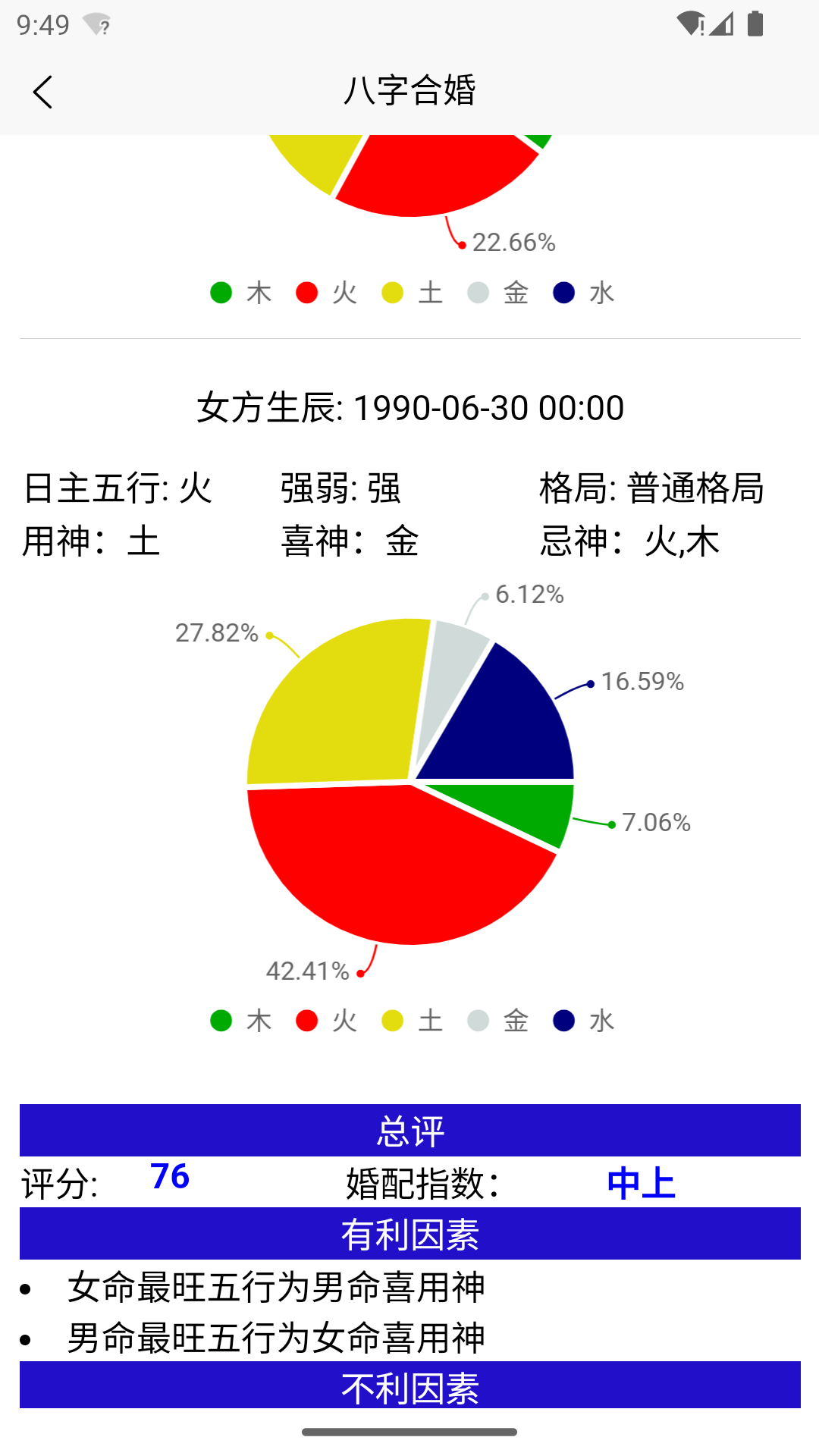Toggle 木 in the legend above the 女方生辰 heading
819x1456 pixels.
click(x=241, y=293)
